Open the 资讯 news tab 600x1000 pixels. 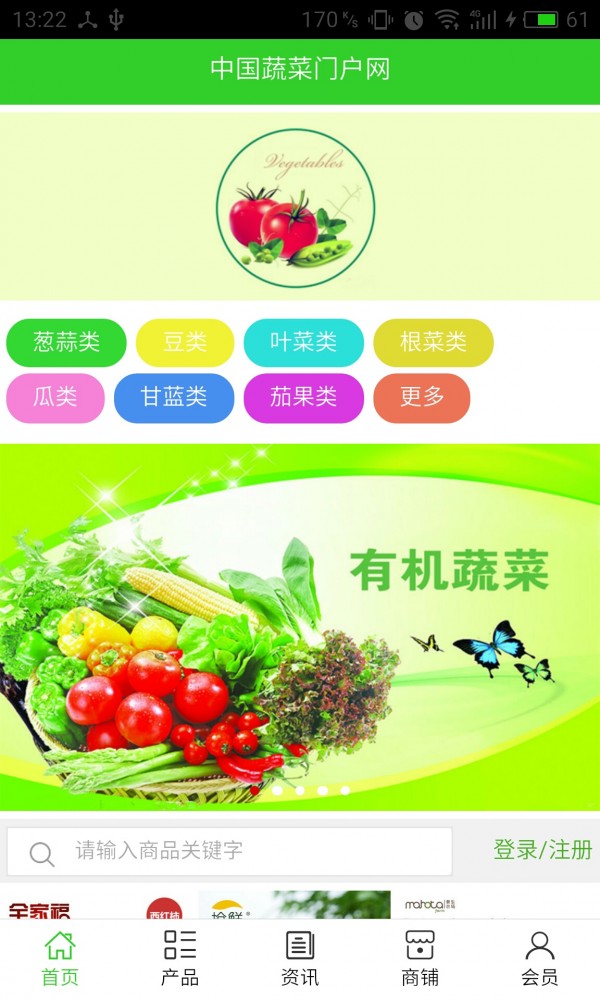(300, 958)
